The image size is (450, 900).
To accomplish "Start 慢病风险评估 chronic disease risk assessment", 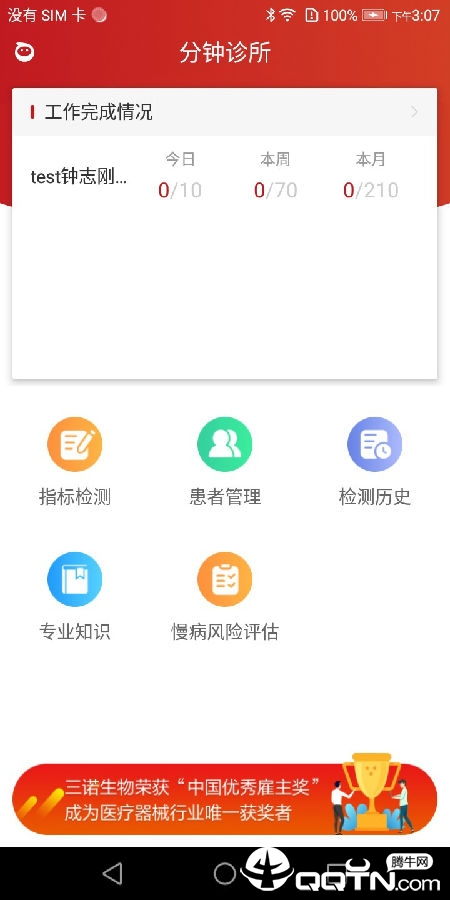I will 225,597.
